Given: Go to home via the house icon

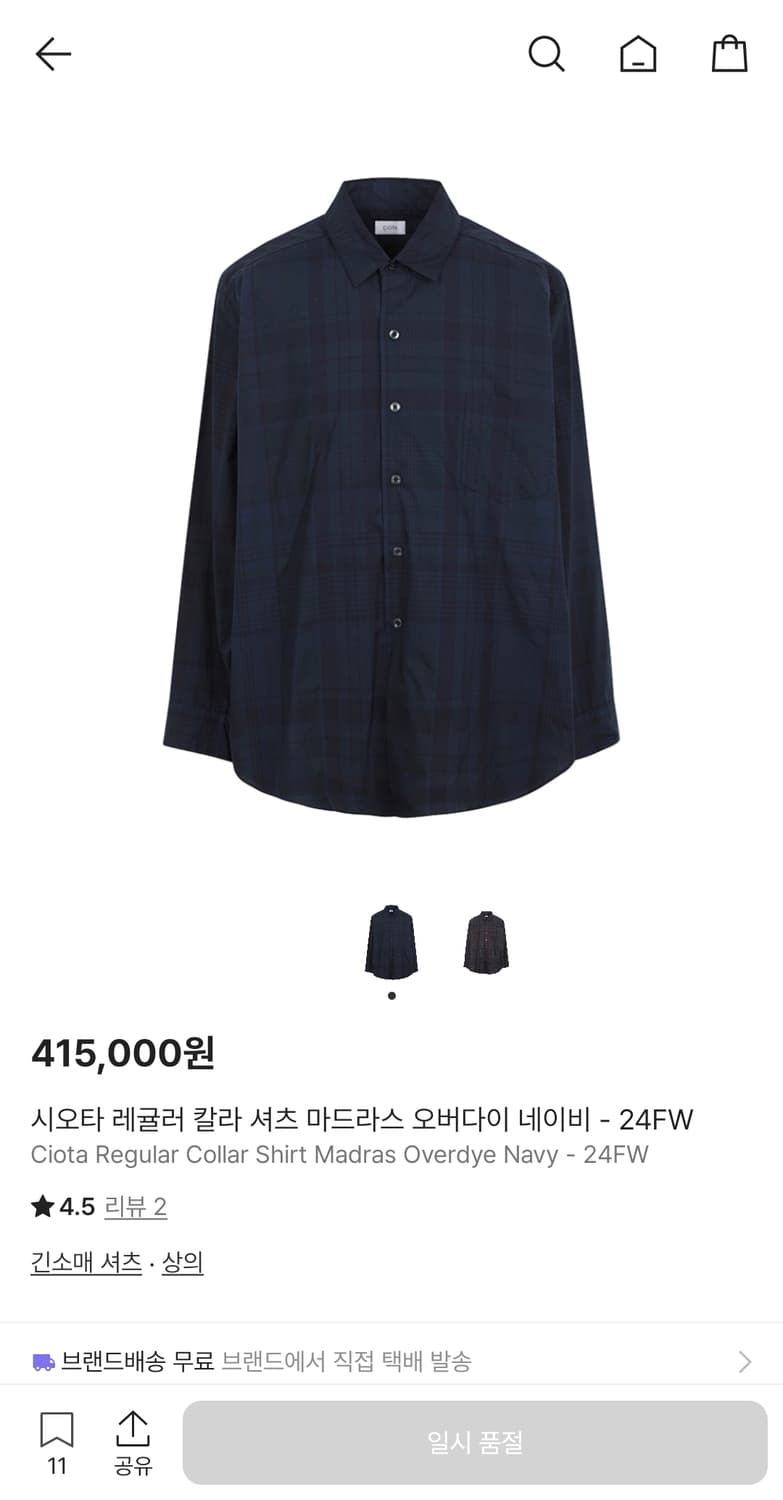Looking at the screenshot, I should pos(637,55).
